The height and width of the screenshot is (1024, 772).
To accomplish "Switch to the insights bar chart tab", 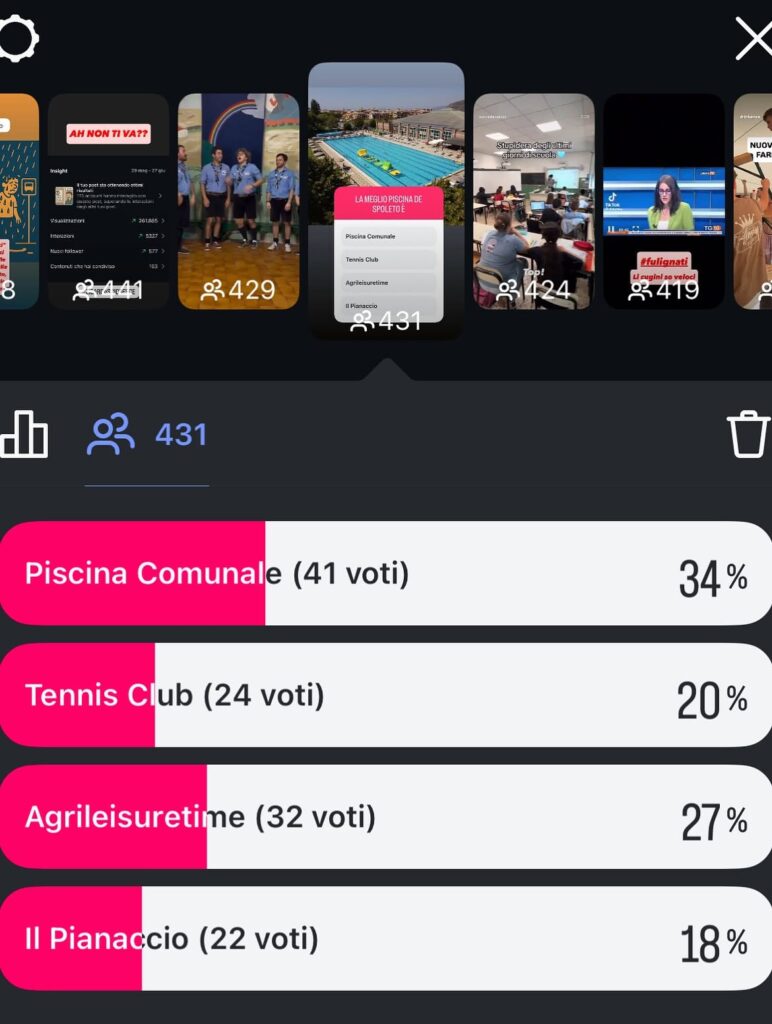I will [x=24, y=434].
